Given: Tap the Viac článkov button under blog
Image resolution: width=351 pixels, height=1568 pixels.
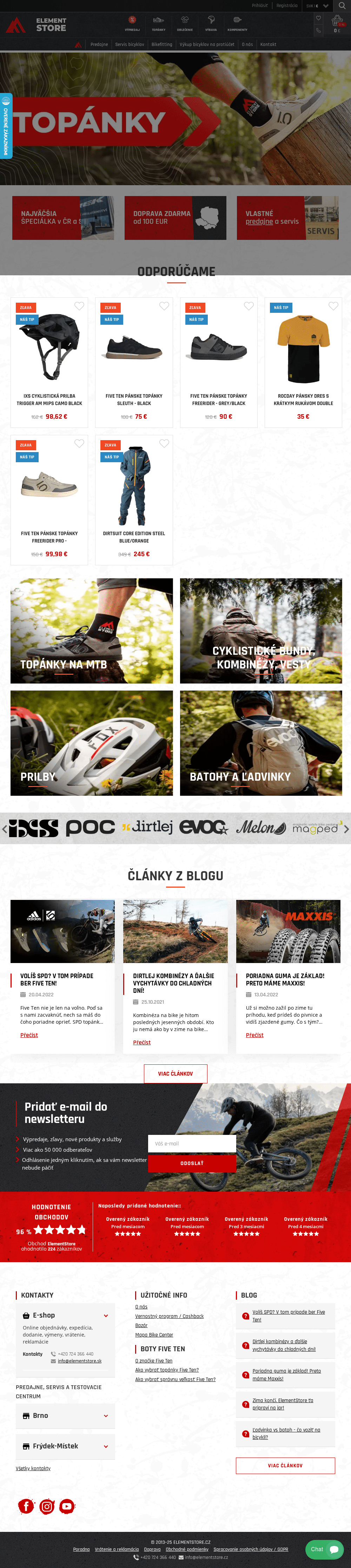Looking at the screenshot, I should 175,1073.
